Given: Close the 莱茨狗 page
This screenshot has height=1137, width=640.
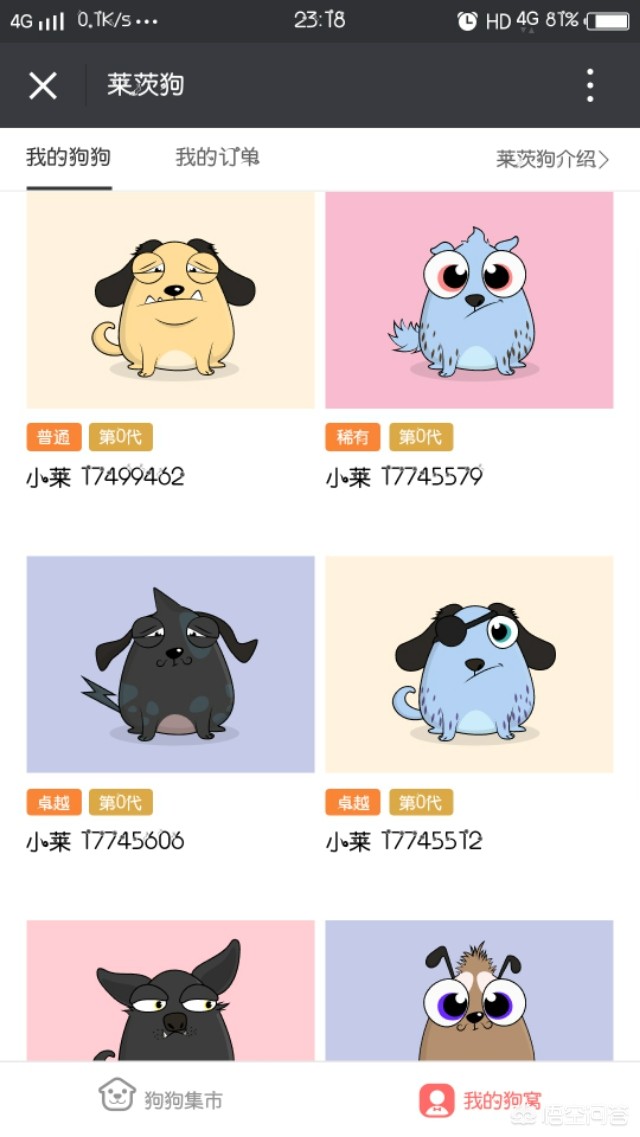Looking at the screenshot, I should coord(43,86).
